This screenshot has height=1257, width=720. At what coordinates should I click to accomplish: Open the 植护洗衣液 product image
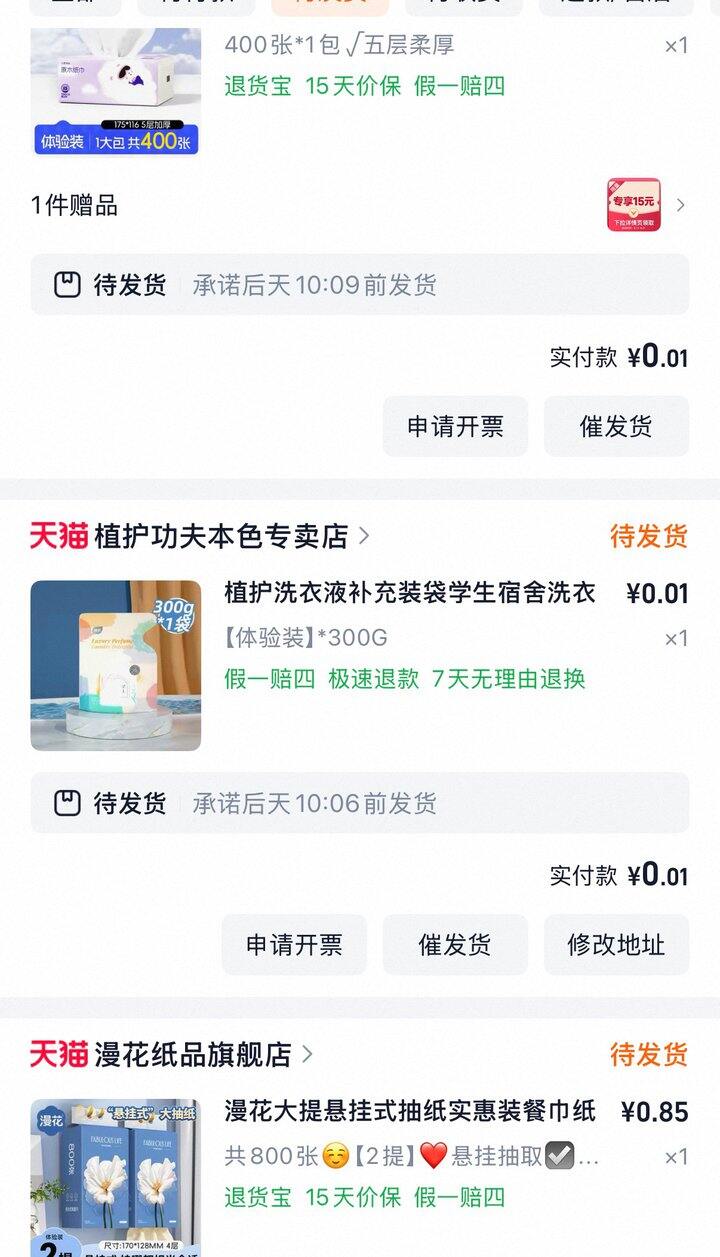(116, 665)
